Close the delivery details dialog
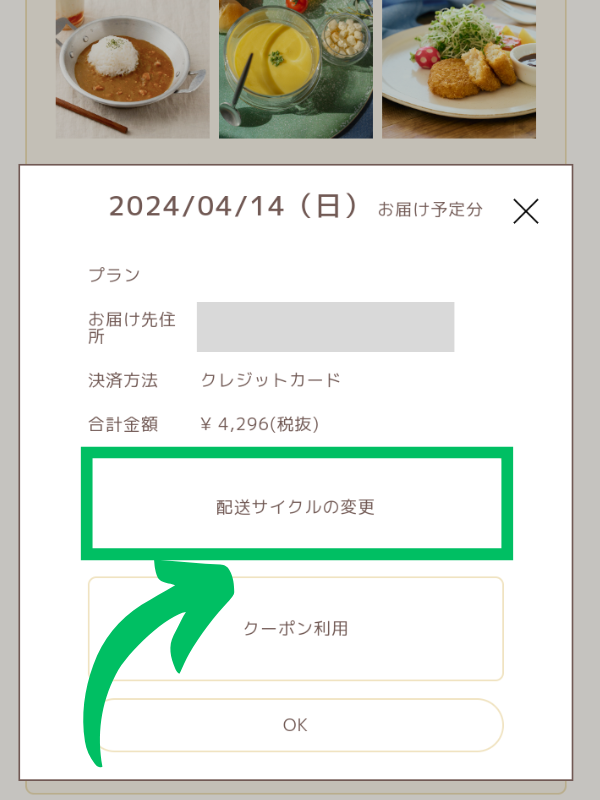 [525, 210]
